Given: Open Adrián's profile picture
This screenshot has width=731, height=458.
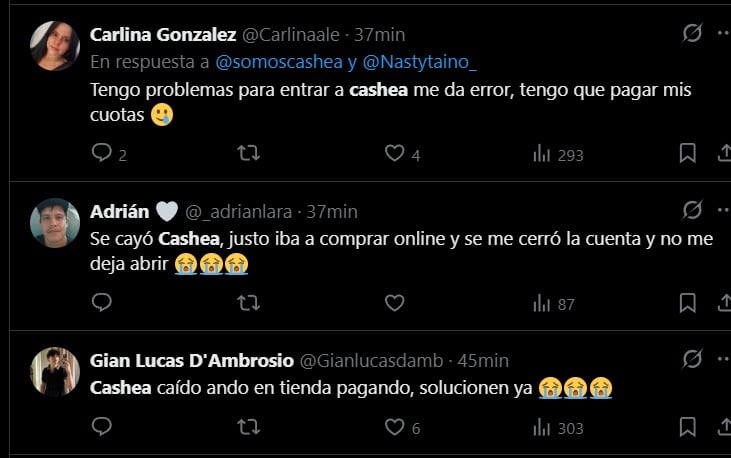Looking at the screenshot, I should click(x=54, y=222).
